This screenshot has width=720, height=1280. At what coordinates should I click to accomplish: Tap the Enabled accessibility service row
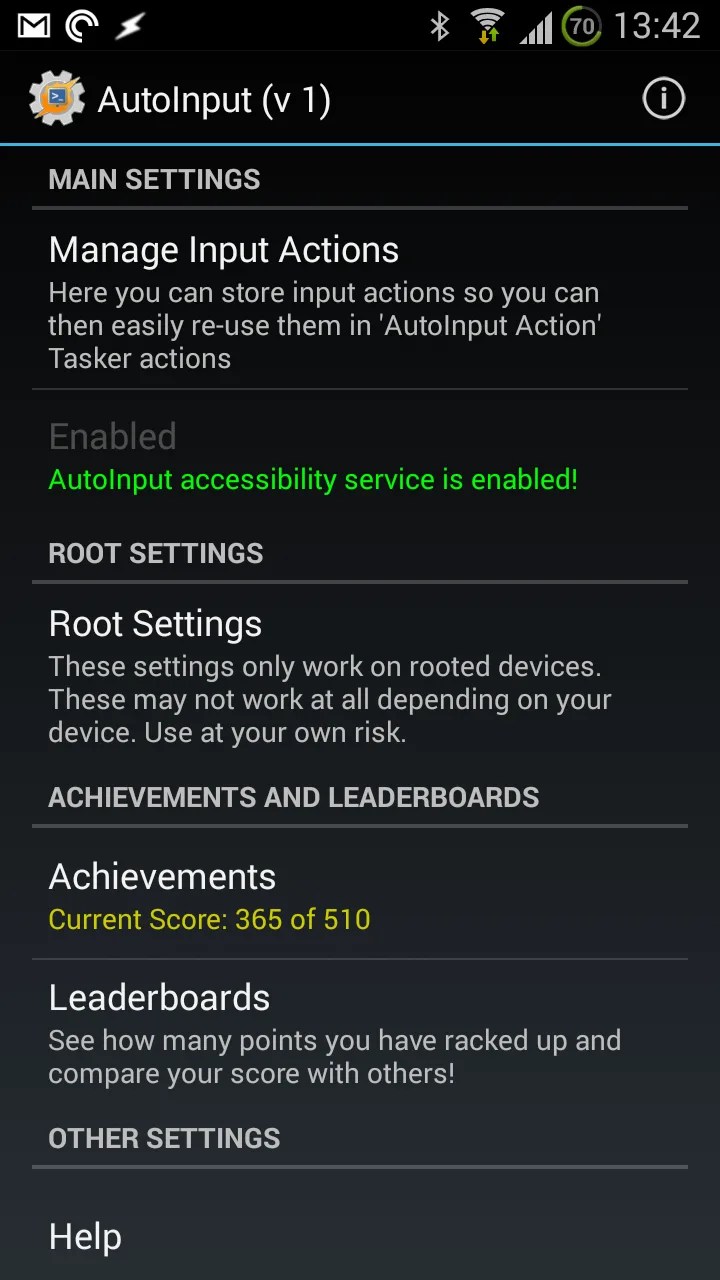pyautogui.click(x=359, y=456)
